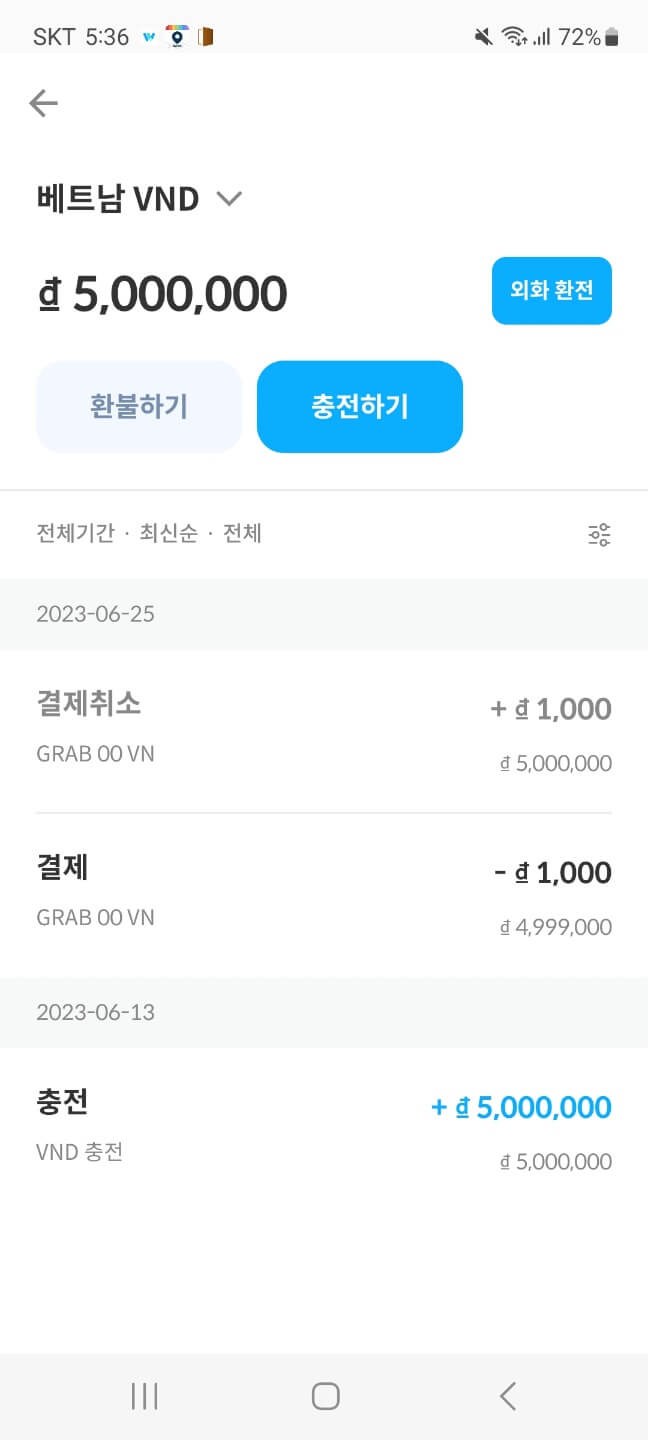Tap 충전하기 to top up
The width and height of the screenshot is (648, 1440).
point(360,407)
